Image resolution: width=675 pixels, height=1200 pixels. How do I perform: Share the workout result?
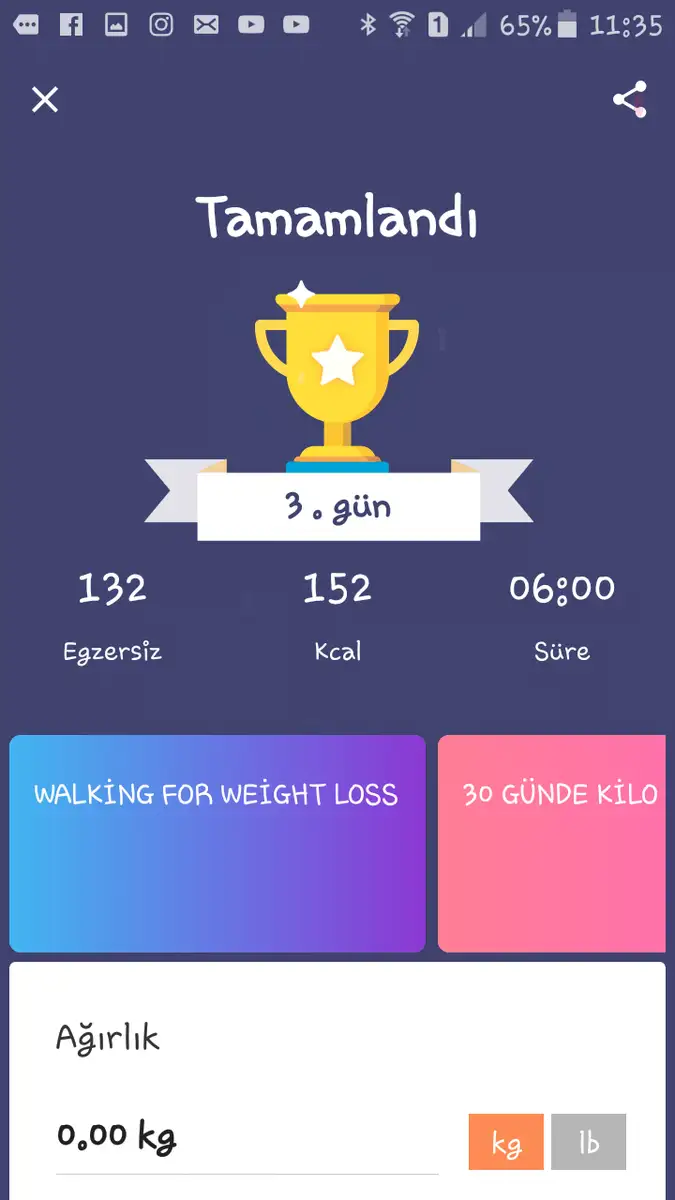point(630,99)
